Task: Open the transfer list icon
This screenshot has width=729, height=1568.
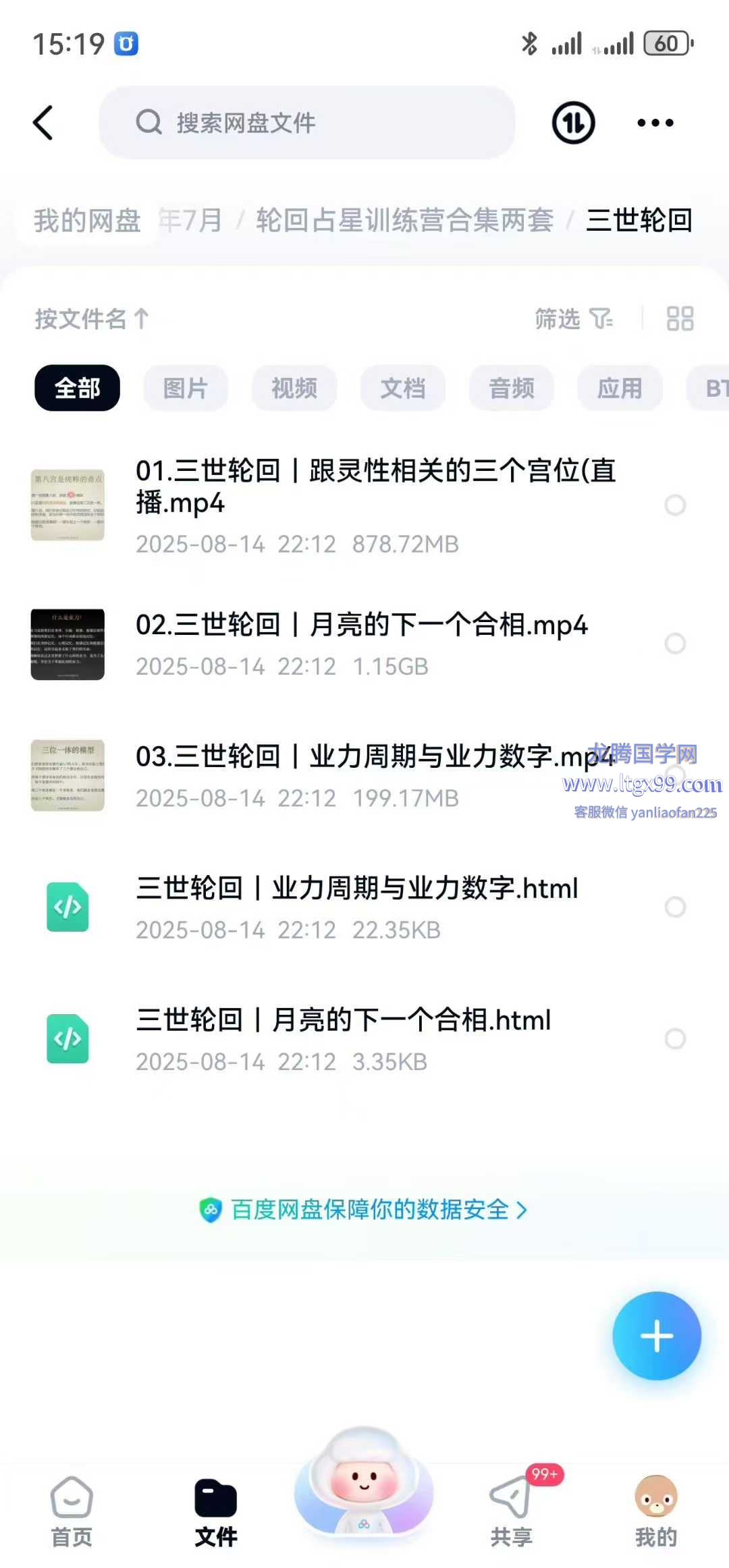Action: (573, 123)
